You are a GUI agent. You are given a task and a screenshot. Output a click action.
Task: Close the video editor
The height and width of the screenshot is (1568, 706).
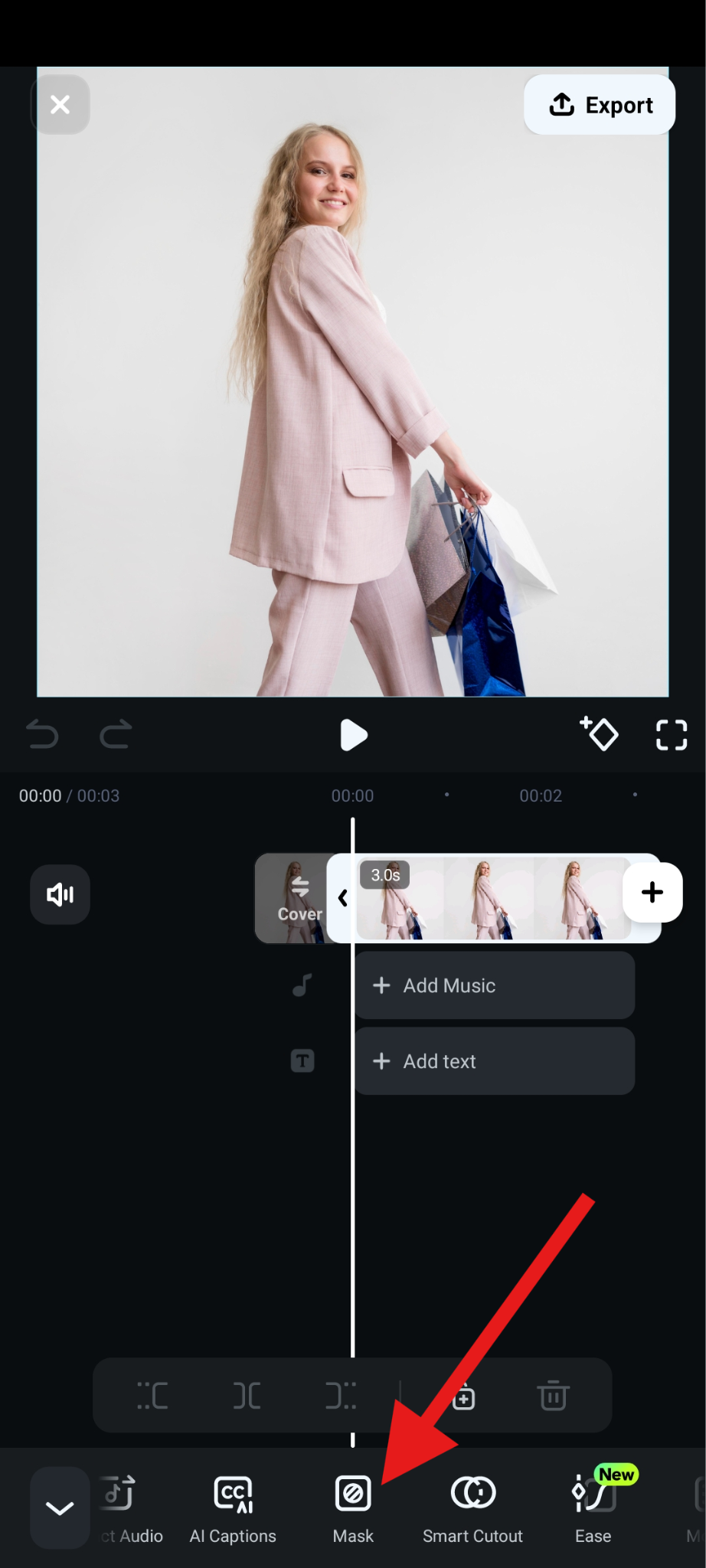(60, 105)
